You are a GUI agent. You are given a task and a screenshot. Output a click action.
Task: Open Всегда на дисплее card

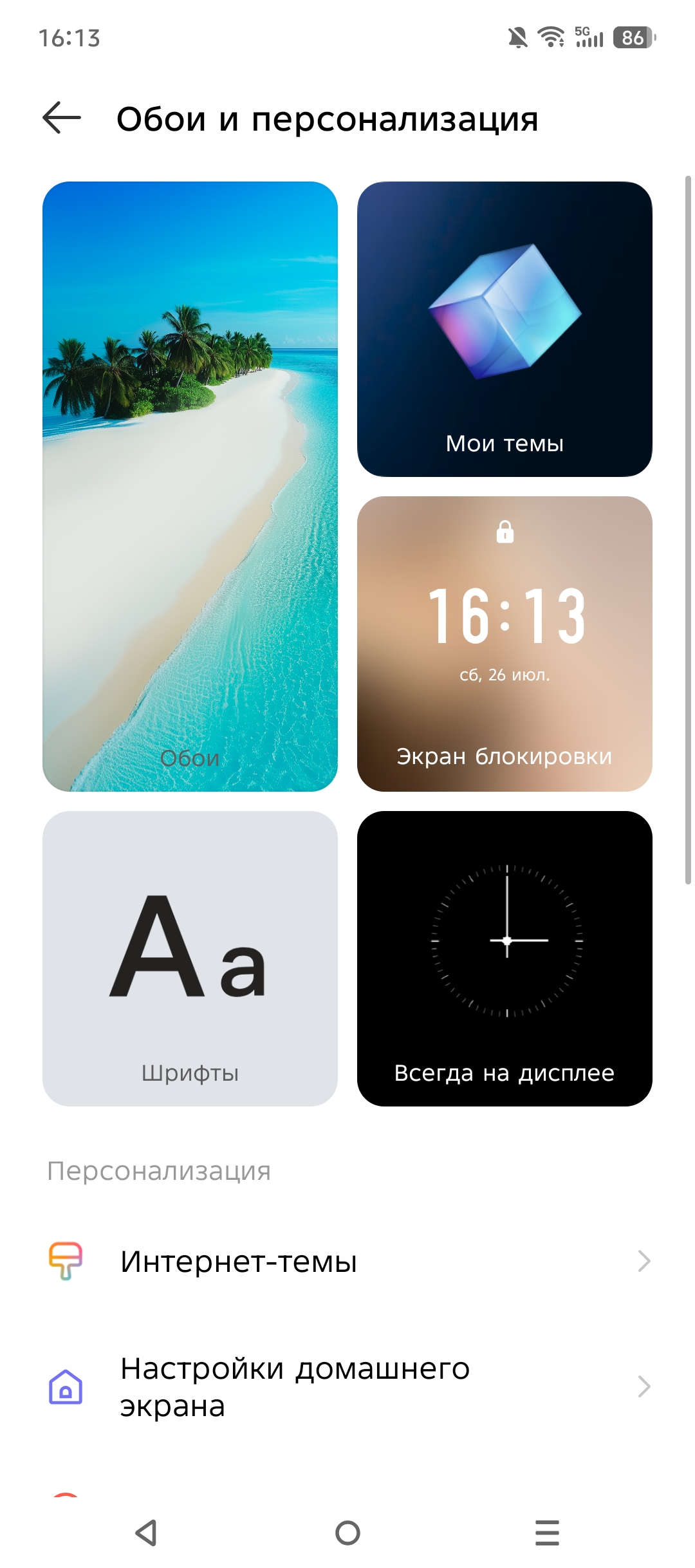point(505,958)
